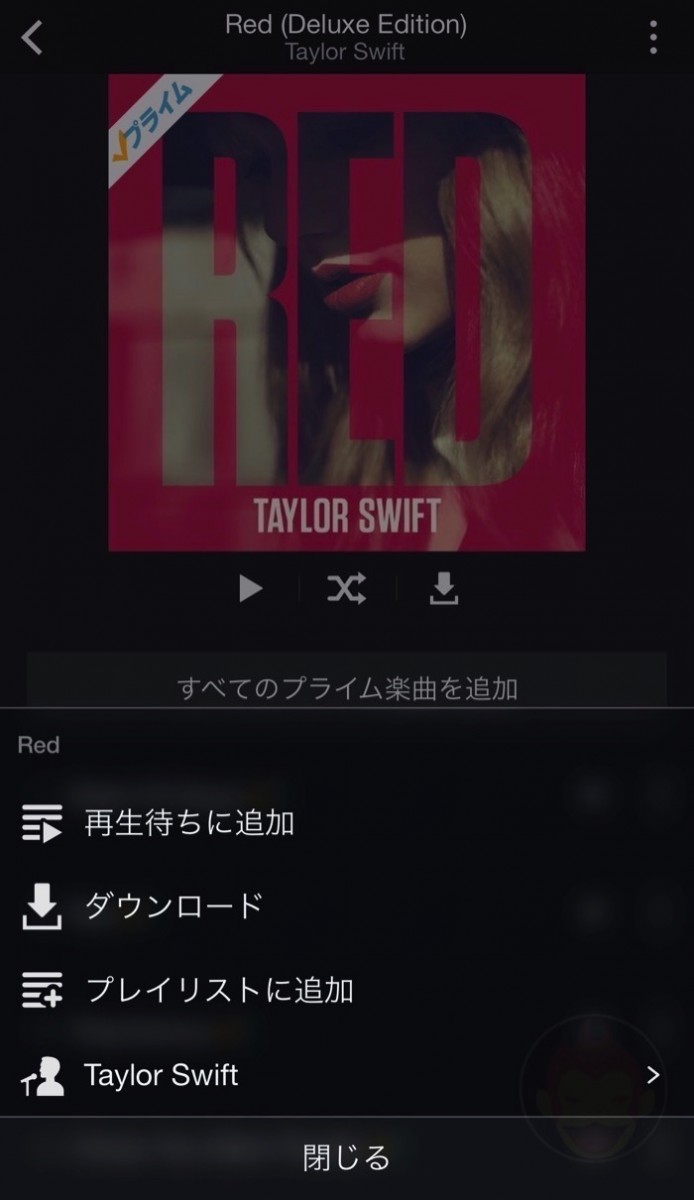Tap すべてのプライム楽曲を追加 button
This screenshot has height=1200, width=694.
(x=347, y=686)
